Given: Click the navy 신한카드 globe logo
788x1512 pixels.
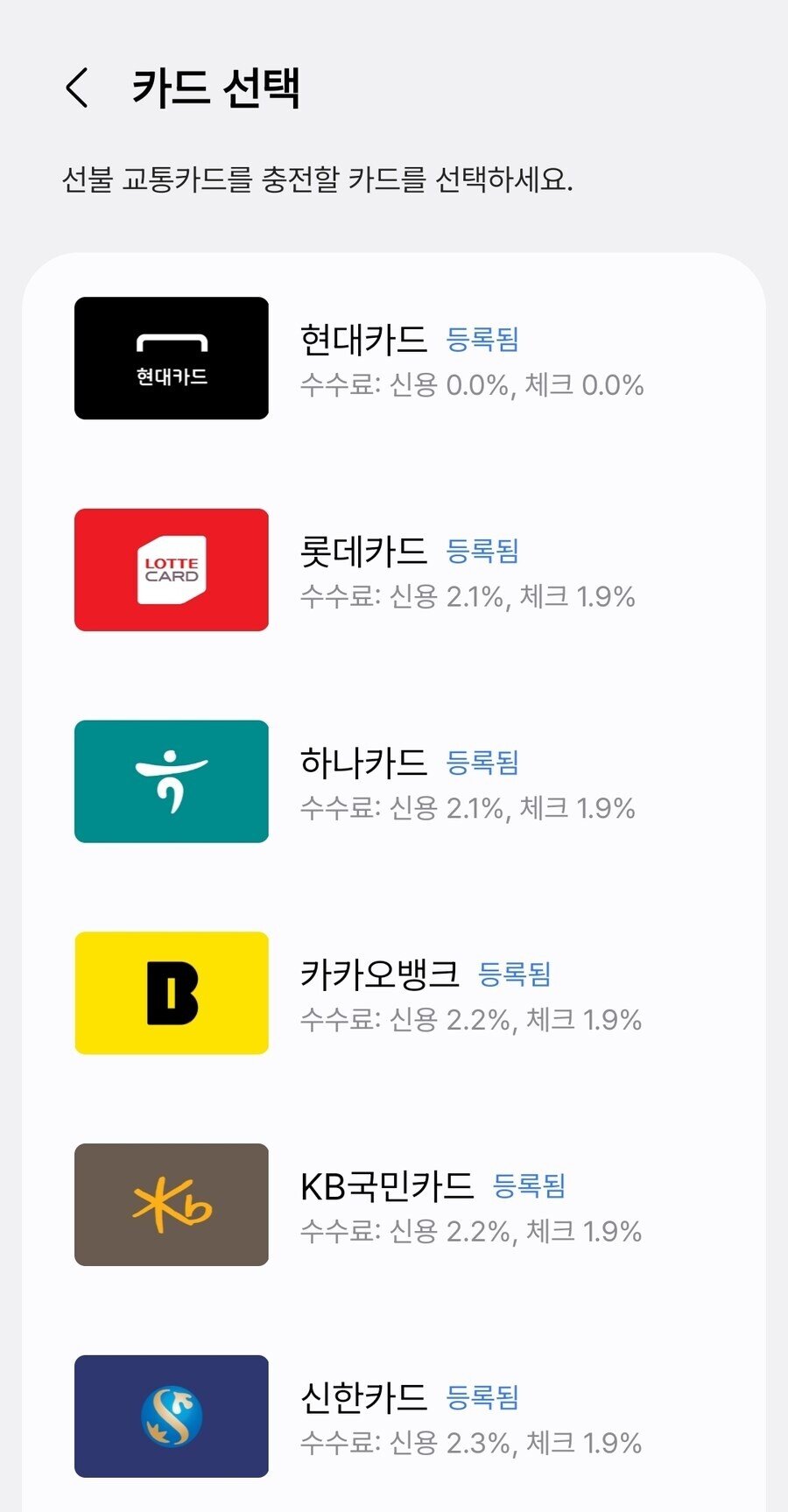Looking at the screenshot, I should click(x=170, y=1417).
